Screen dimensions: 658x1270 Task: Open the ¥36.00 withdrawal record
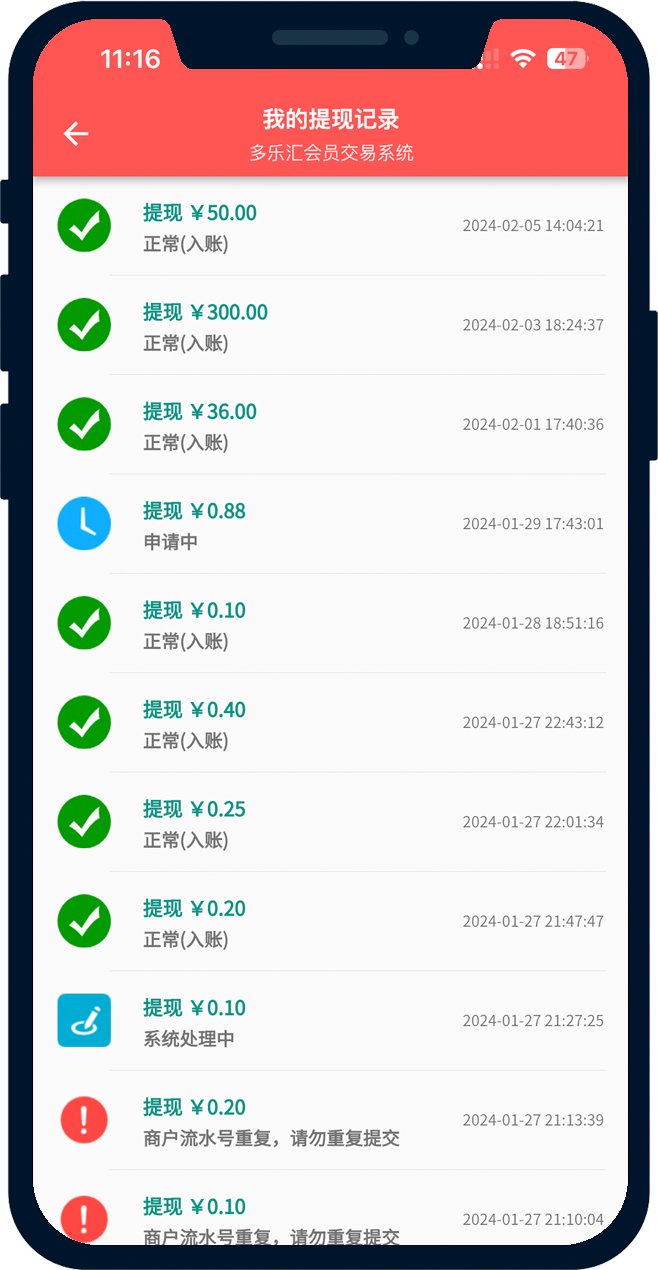(330, 424)
